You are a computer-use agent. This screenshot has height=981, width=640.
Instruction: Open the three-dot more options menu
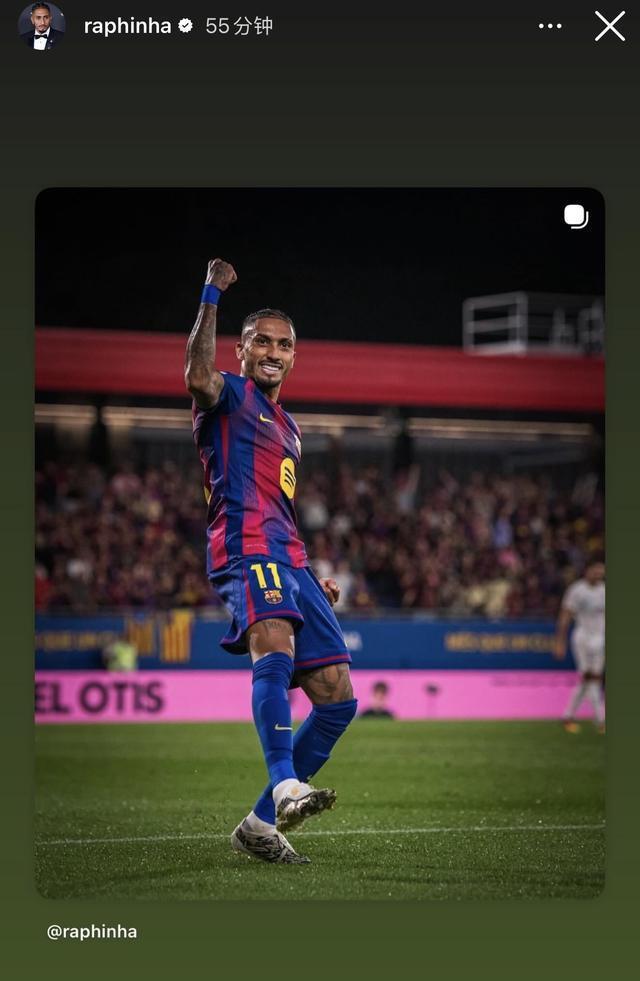coord(550,26)
